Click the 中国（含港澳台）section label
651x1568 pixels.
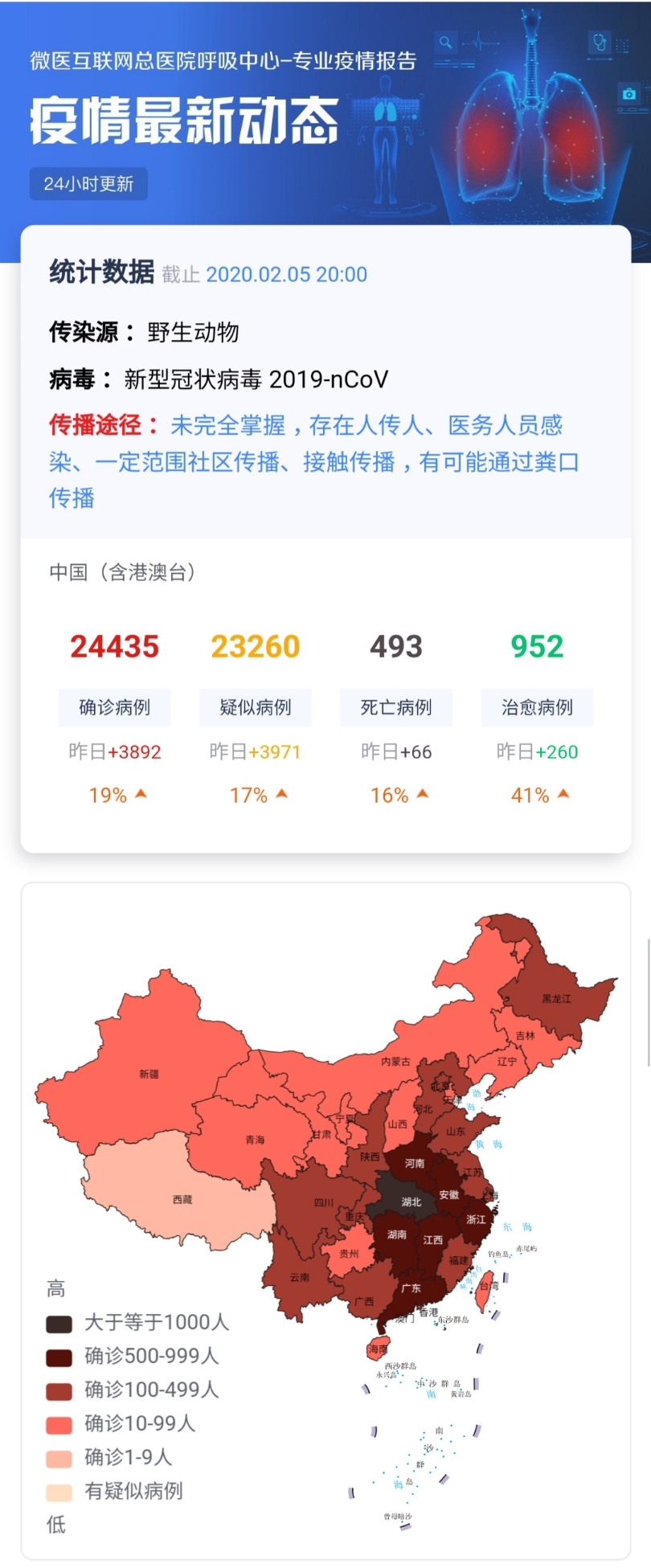pyautogui.click(x=123, y=572)
